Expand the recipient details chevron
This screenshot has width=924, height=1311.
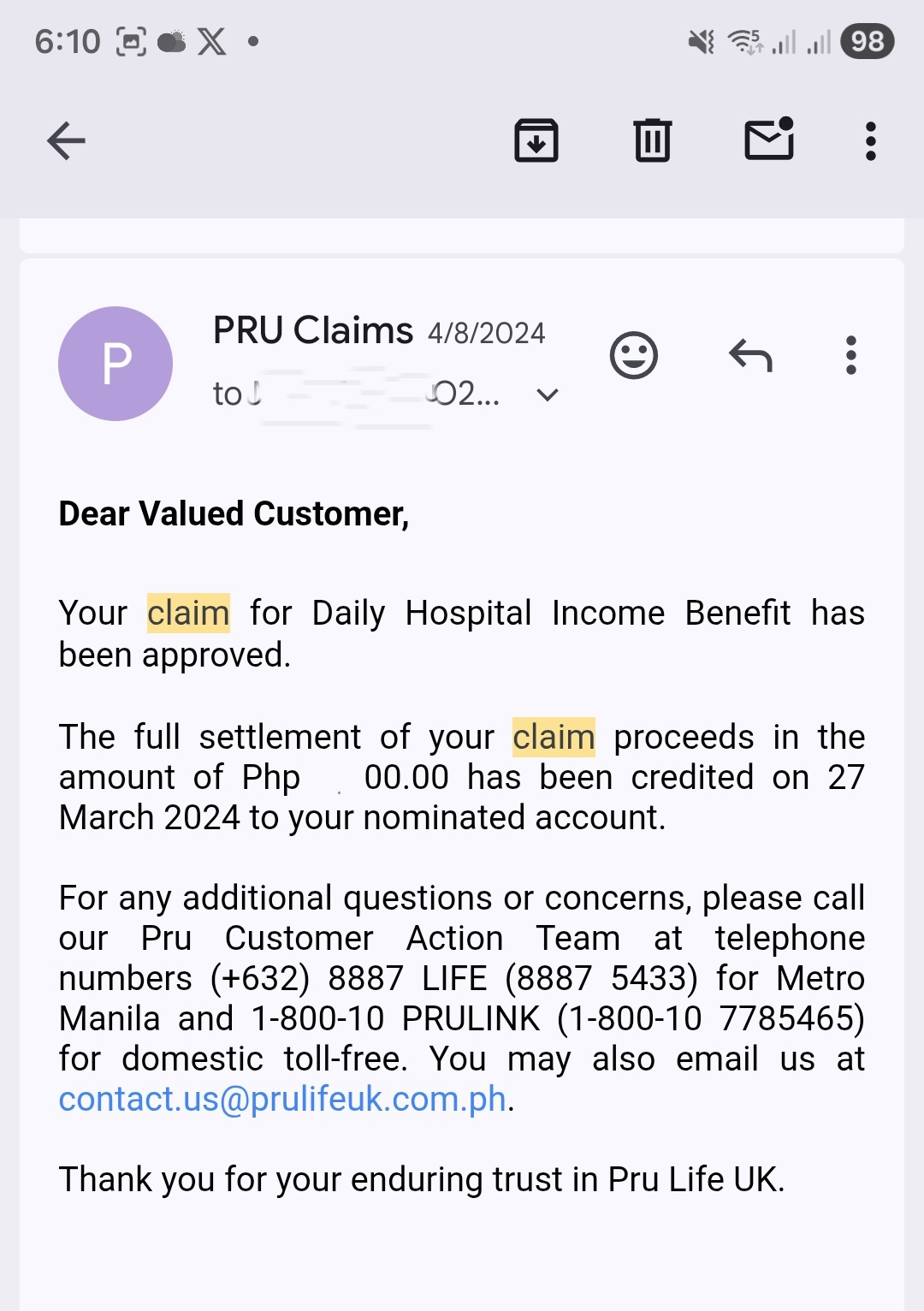[x=548, y=394]
